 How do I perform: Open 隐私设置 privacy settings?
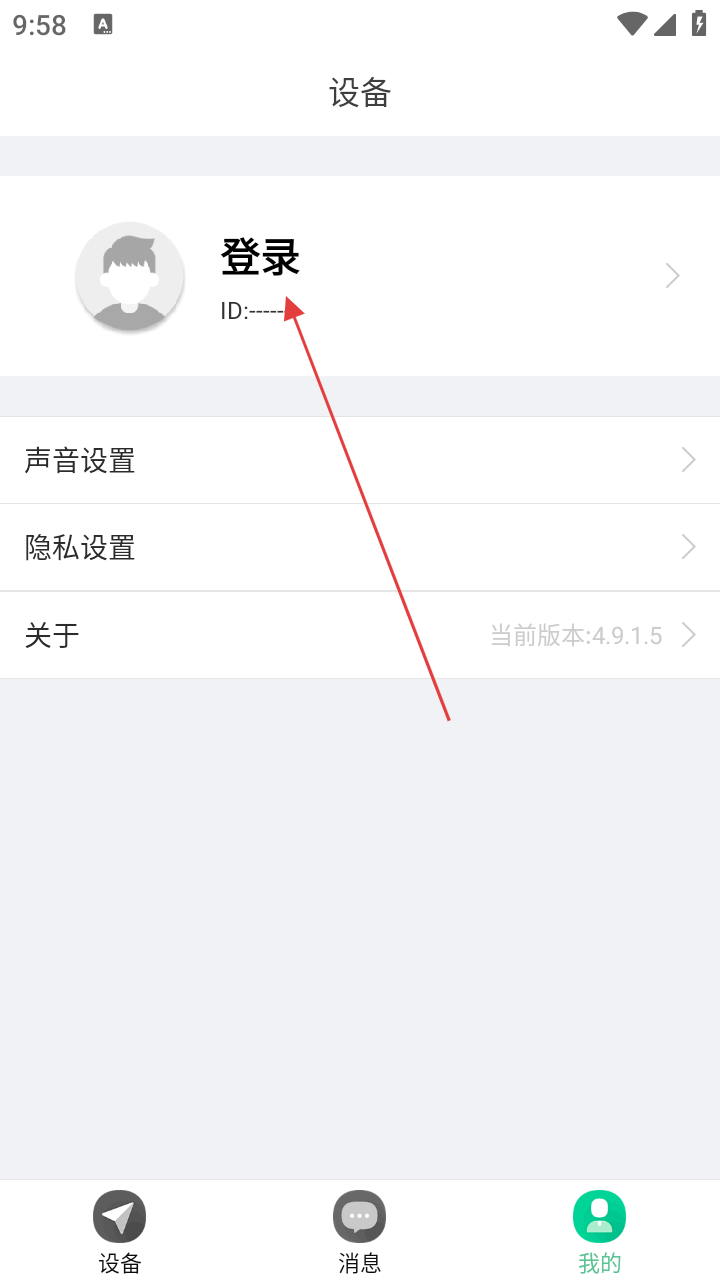360,547
